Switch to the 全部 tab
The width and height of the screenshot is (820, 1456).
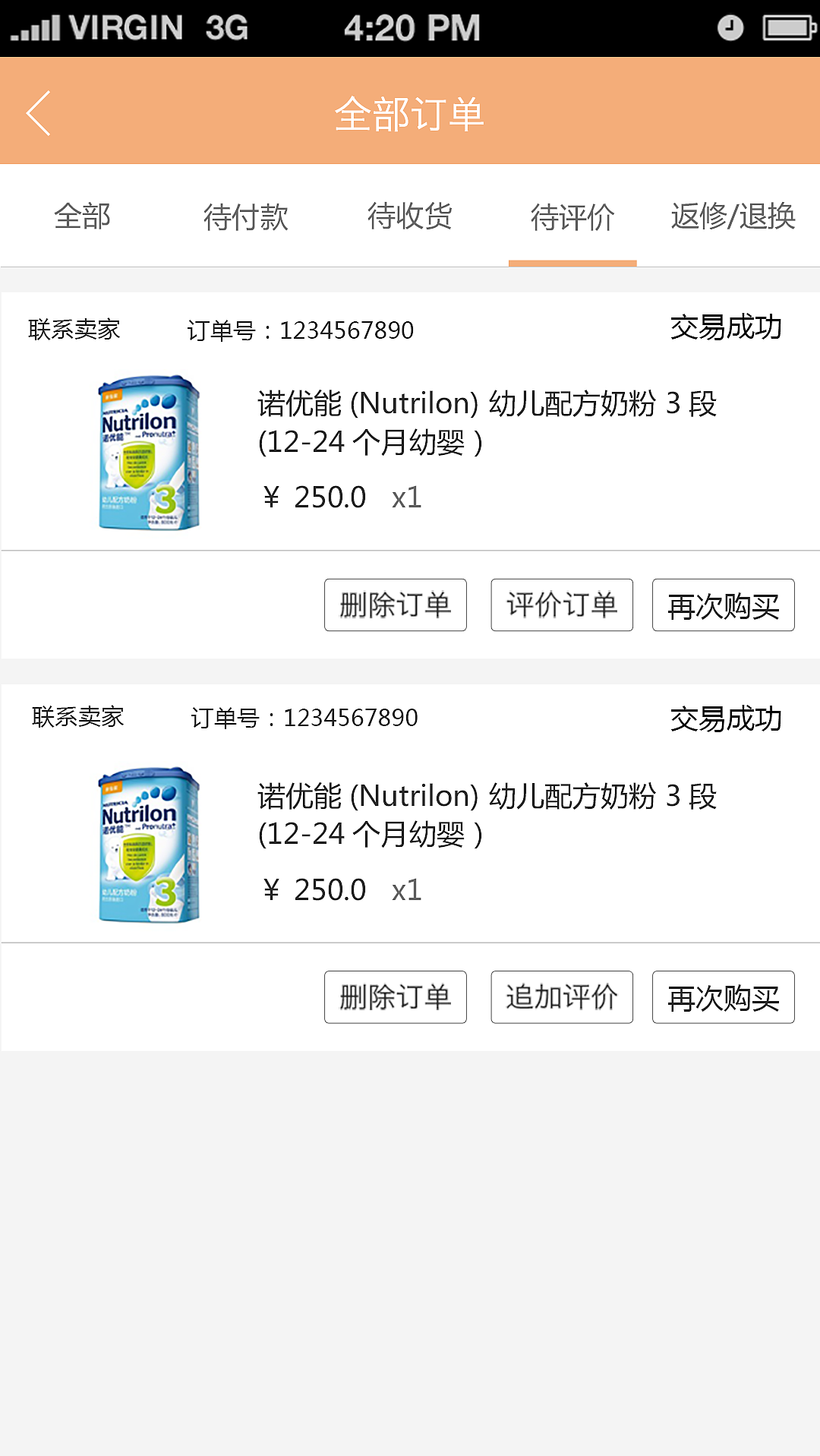(82, 216)
